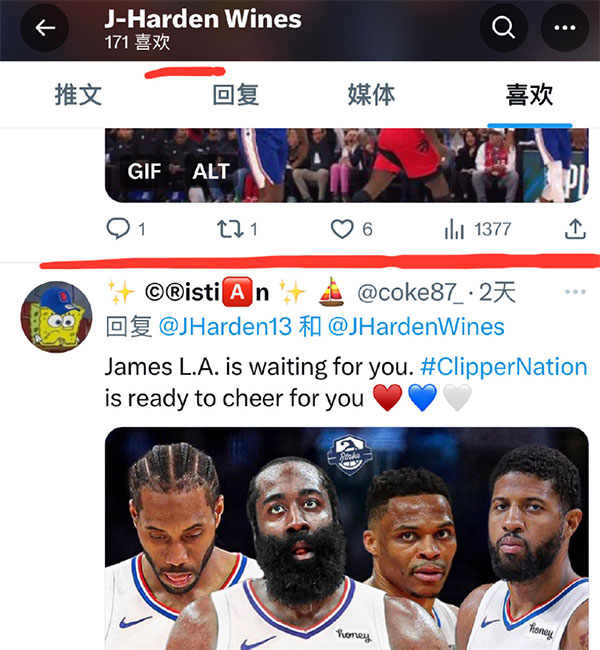Go back using the arrow button

coord(45,28)
